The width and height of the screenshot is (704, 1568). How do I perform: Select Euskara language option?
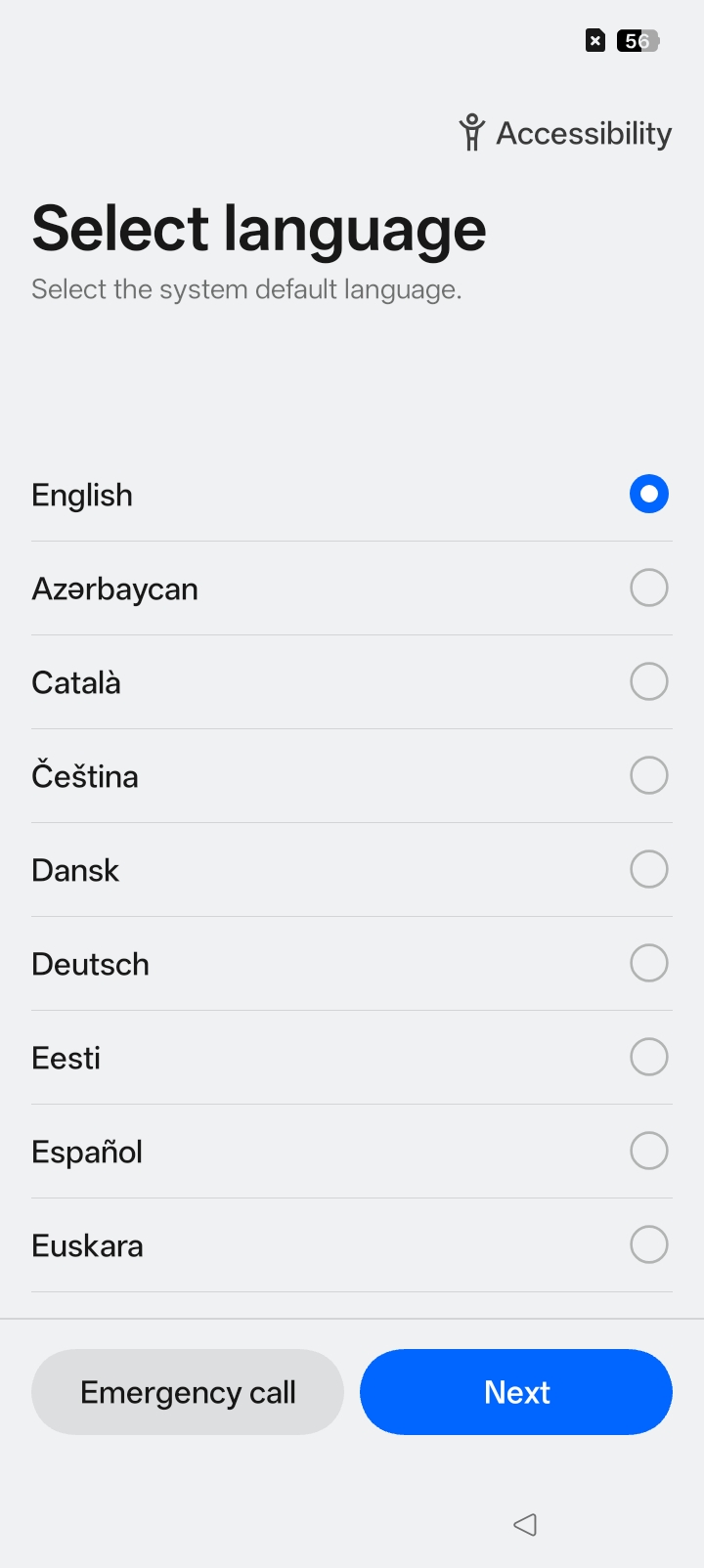352,1245
